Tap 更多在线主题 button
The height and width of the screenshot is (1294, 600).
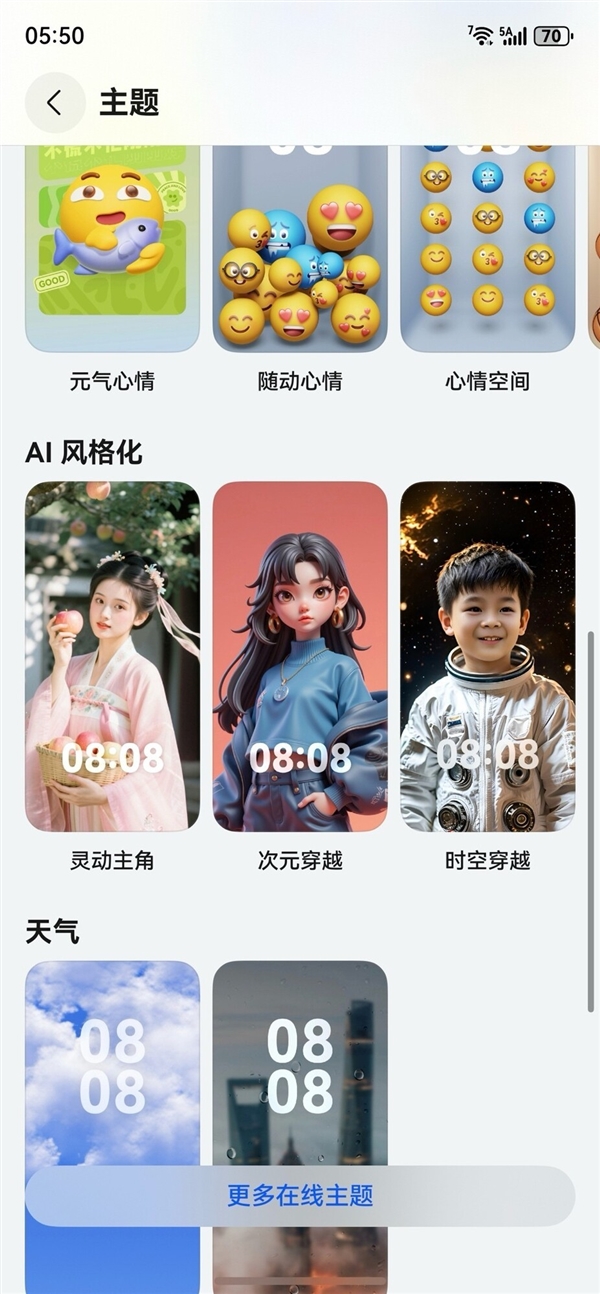click(299, 1196)
